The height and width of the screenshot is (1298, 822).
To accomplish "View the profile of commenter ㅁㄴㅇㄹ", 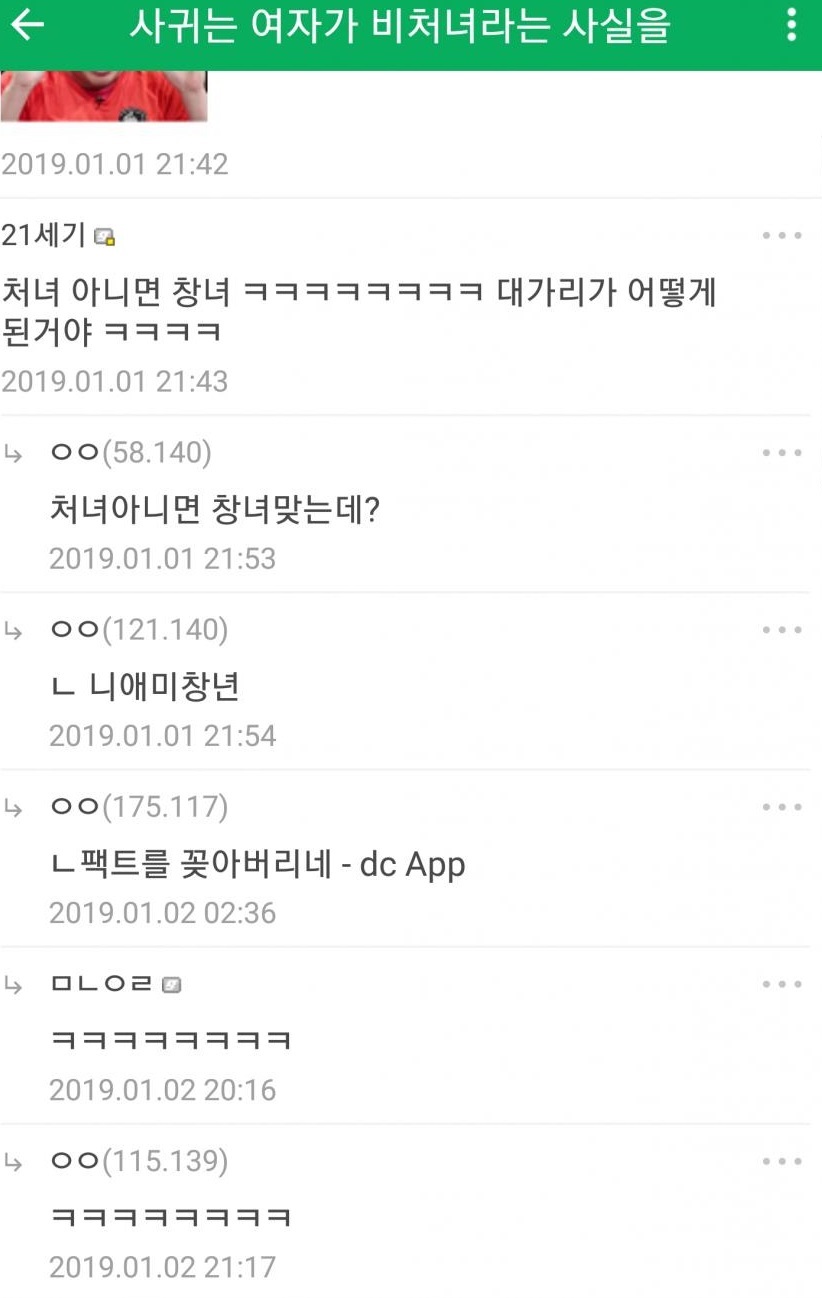I will point(102,985).
